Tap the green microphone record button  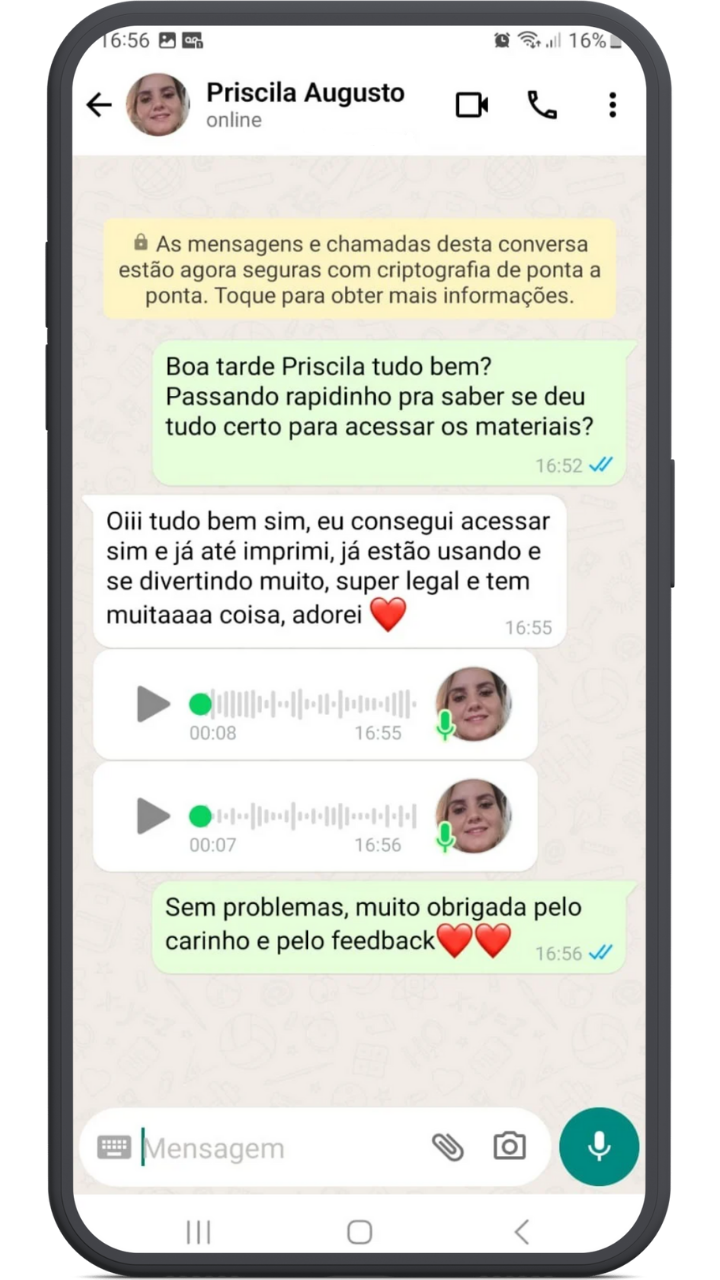tap(599, 1147)
